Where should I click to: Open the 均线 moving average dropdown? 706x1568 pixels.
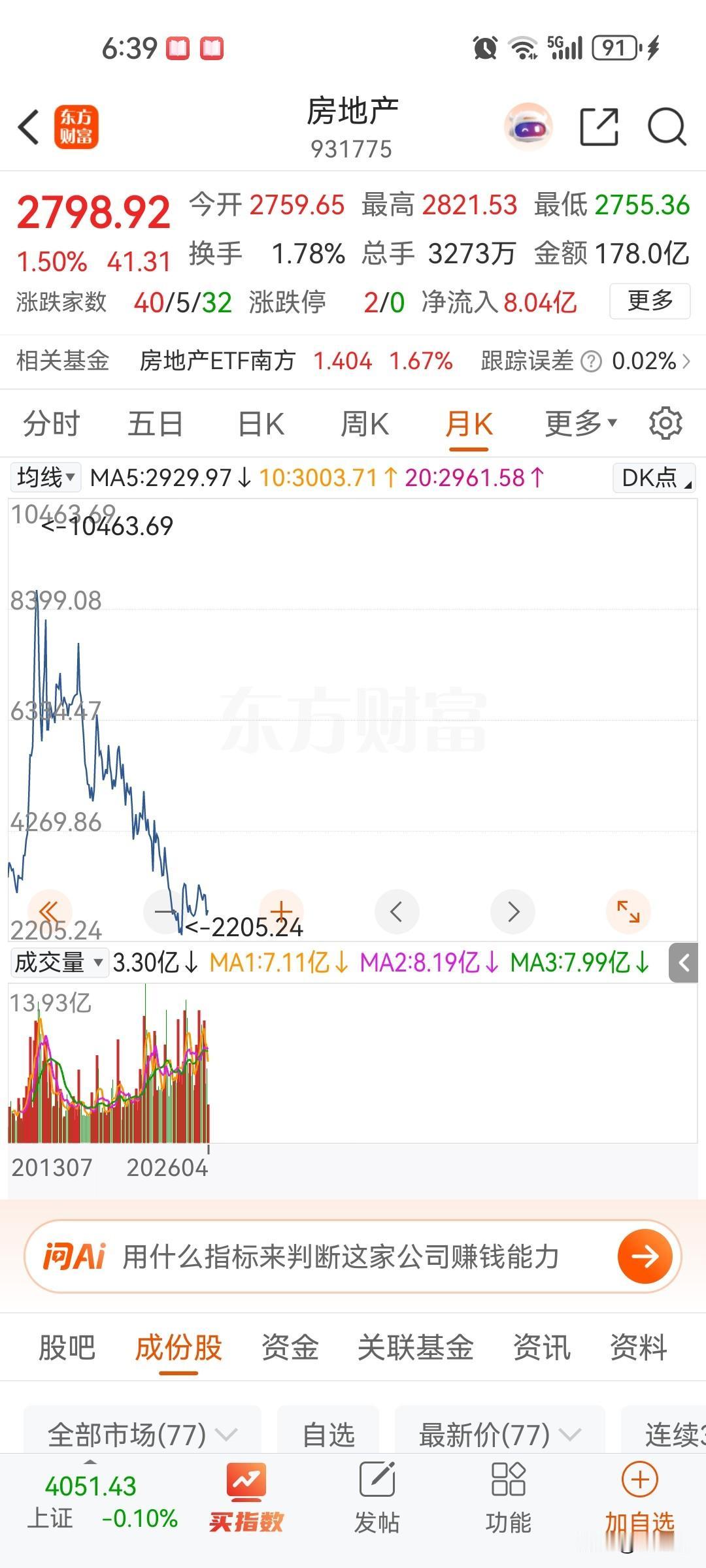(x=44, y=476)
